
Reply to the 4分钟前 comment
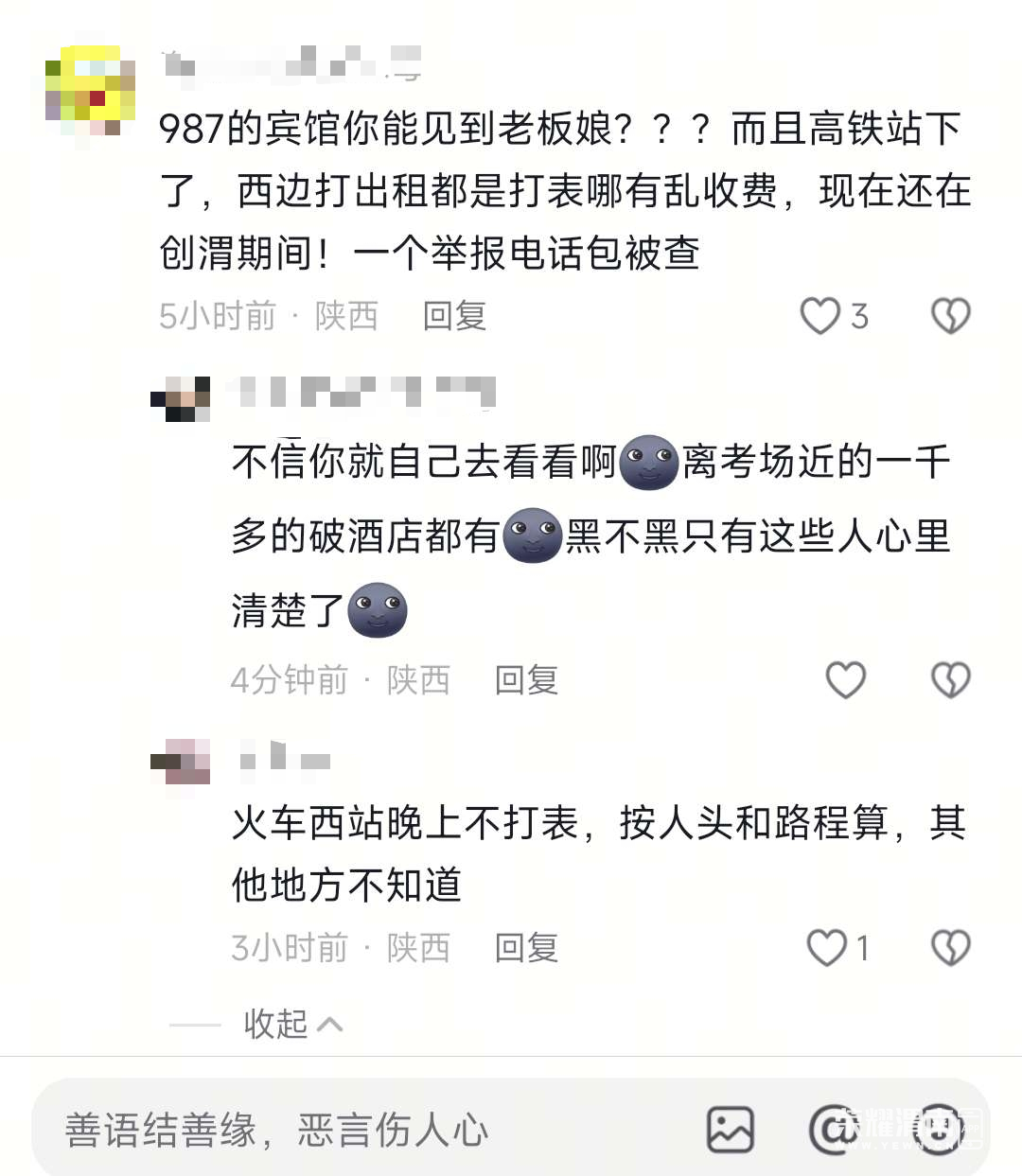[526, 680]
